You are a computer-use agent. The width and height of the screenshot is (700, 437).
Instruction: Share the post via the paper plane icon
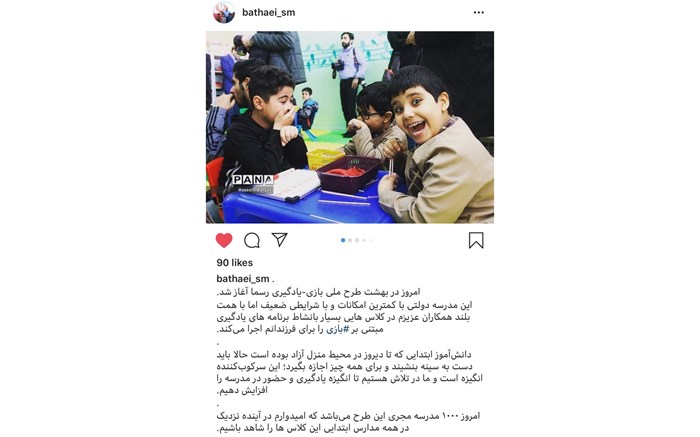click(x=280, y=240)
